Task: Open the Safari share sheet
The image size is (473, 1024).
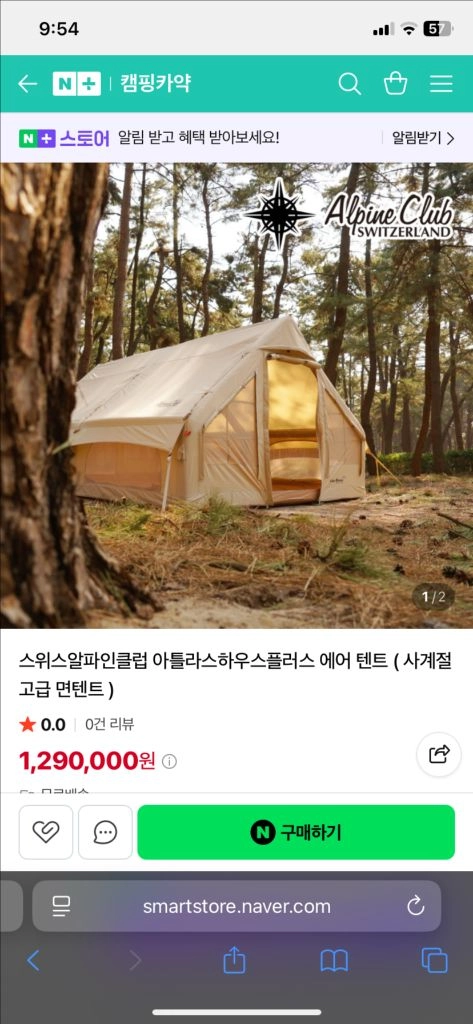Action: click(x=234, y=960)
